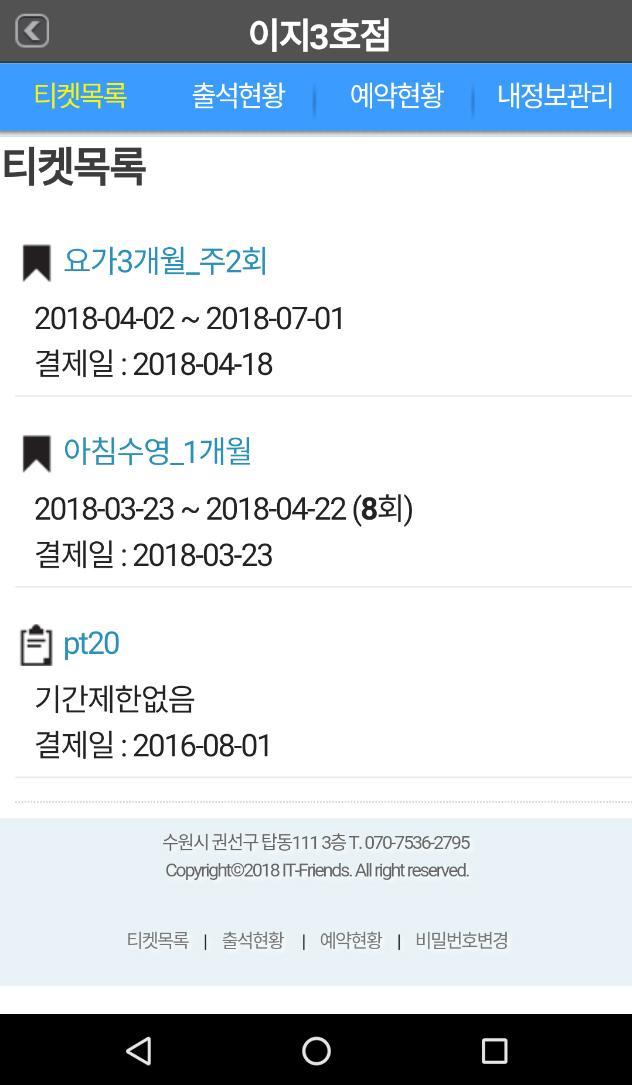
Task: Go back using the header arrow
Action: [32, 31]
